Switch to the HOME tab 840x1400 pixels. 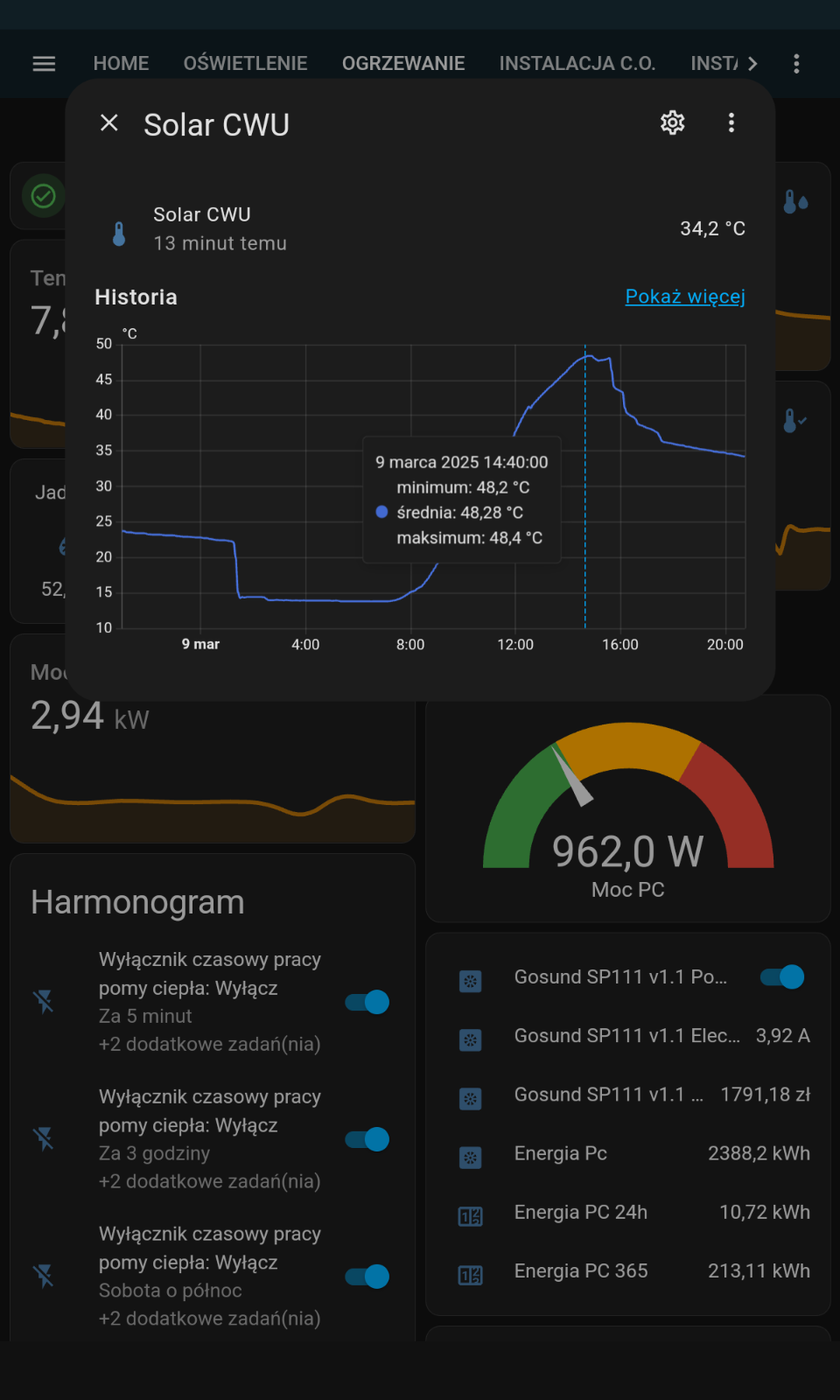(x=121, y=63)
